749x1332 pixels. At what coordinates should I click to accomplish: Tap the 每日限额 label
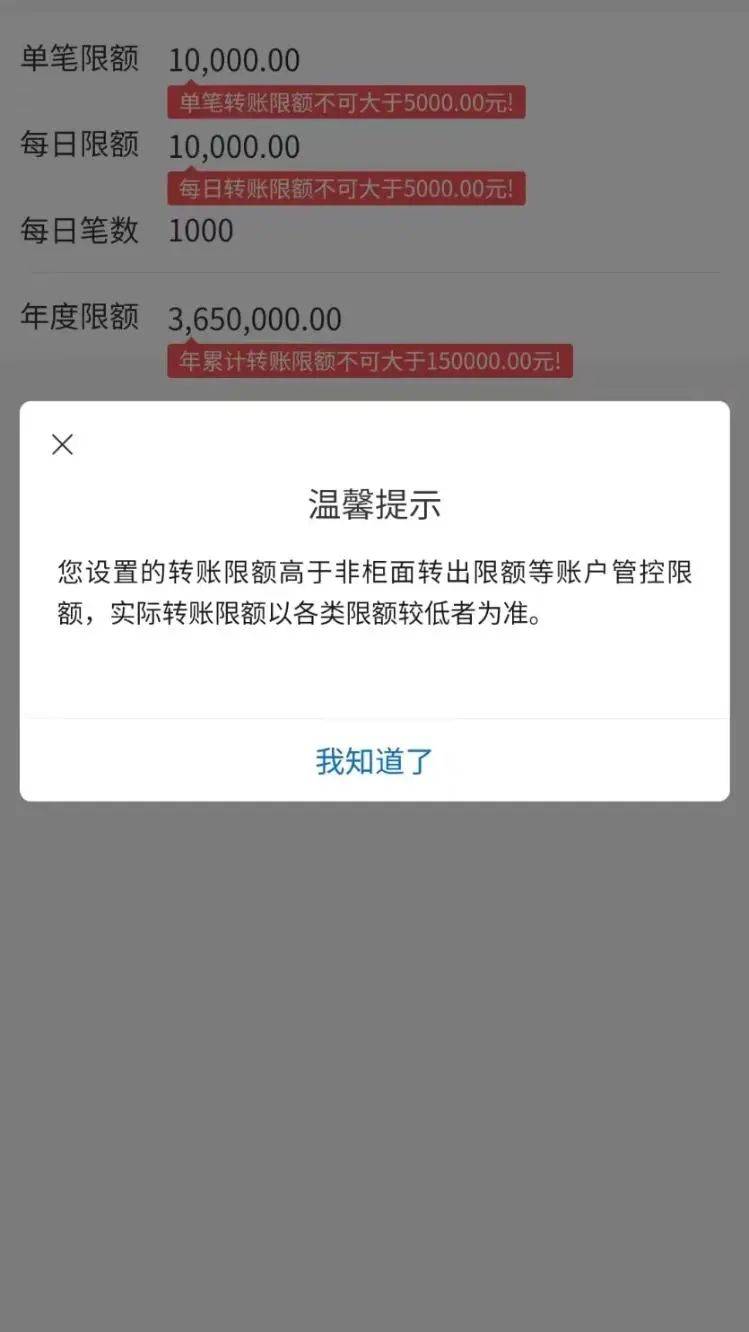tap(79, 147)
